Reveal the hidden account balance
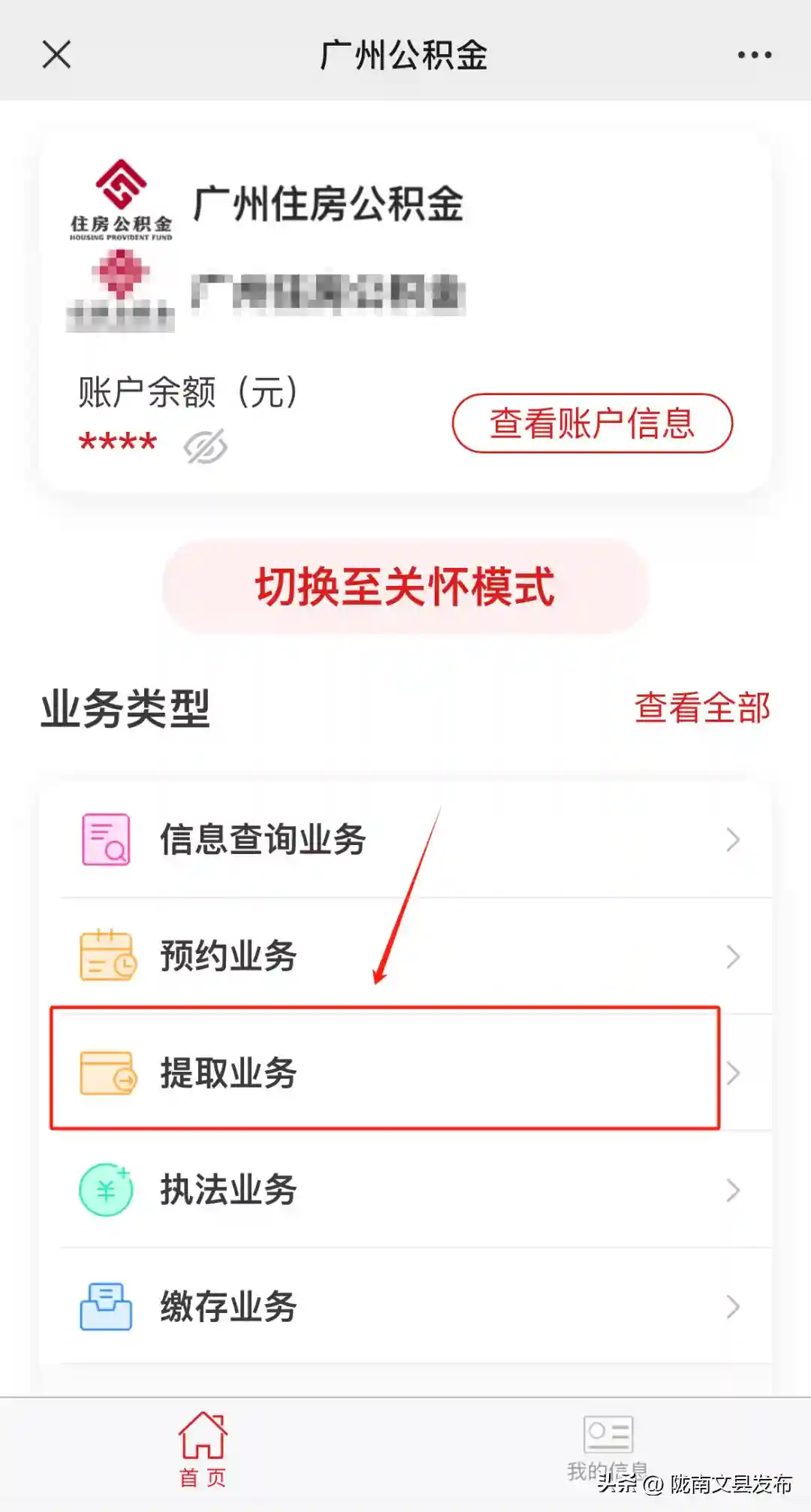The width and height of the screenshot is (811, 1512). tap(205, 447)
